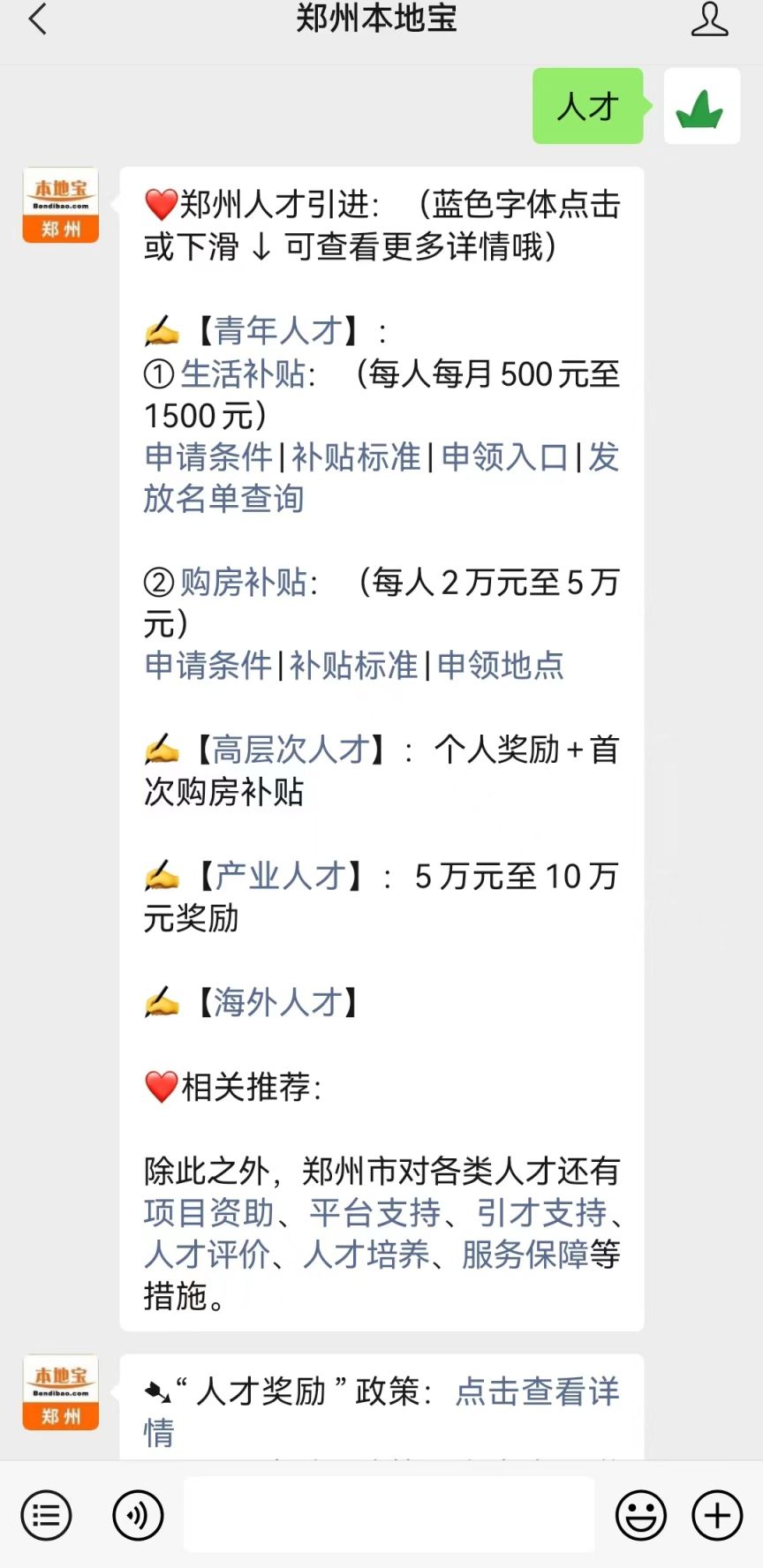Viewport: 763px width, 1568px height.
Task: Go back using the top-left arrow
Action: pyautogui.click(x=37, y=19)
